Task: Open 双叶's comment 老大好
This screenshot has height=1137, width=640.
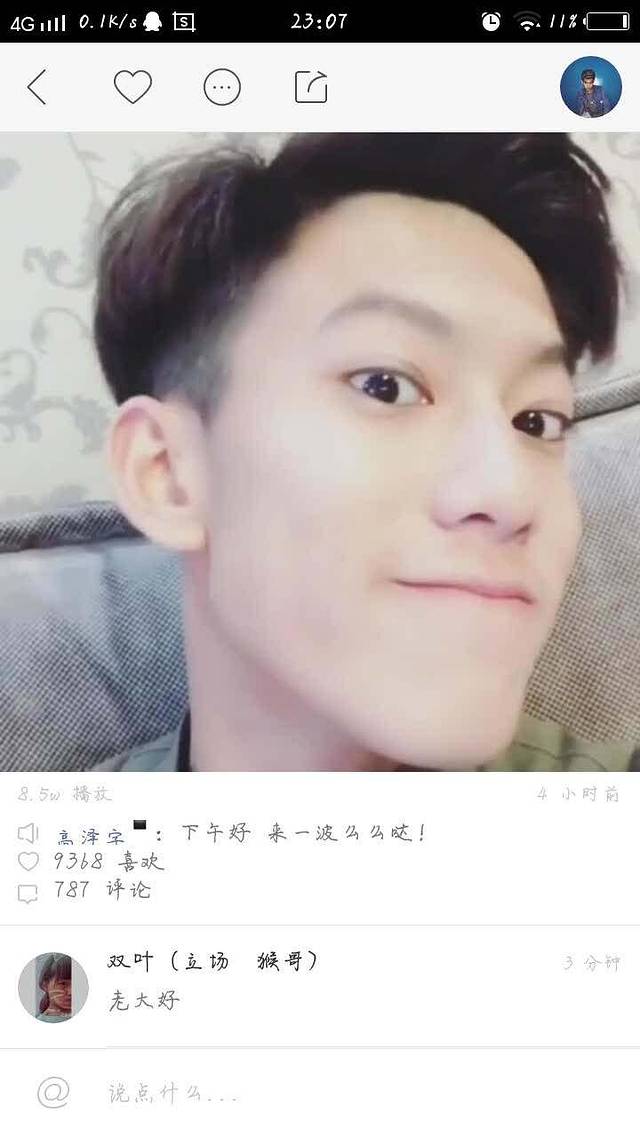Action: click(144, 1000)
